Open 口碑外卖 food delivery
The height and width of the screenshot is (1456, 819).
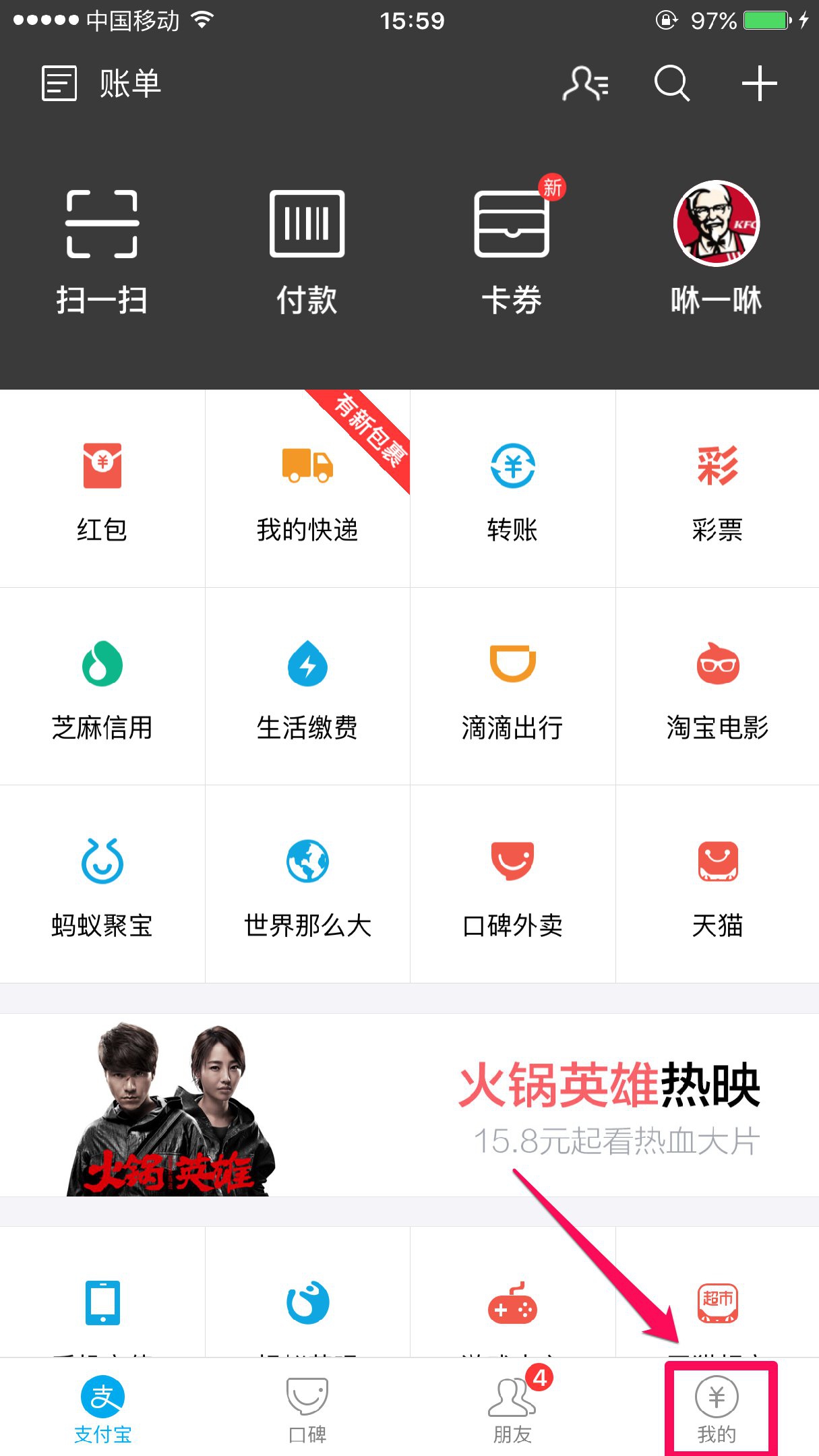[512, 884]
